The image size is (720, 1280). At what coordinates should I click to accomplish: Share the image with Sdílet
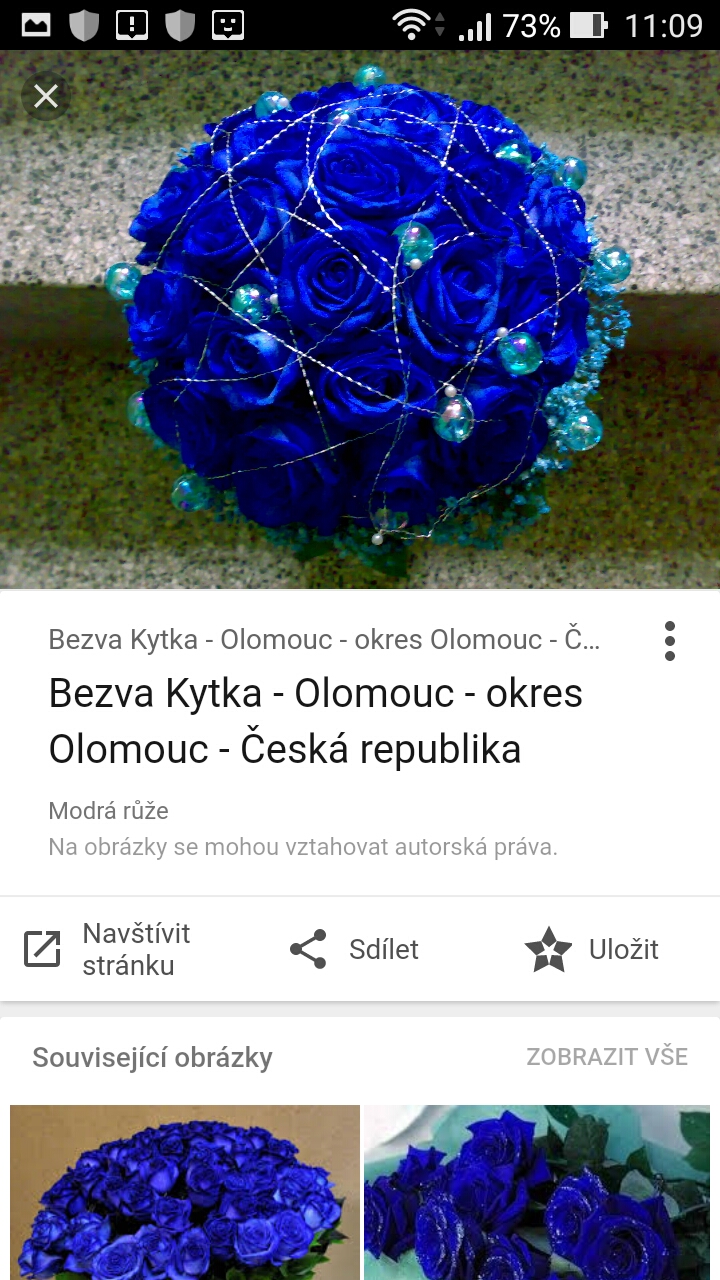click(x=354, y=949)
